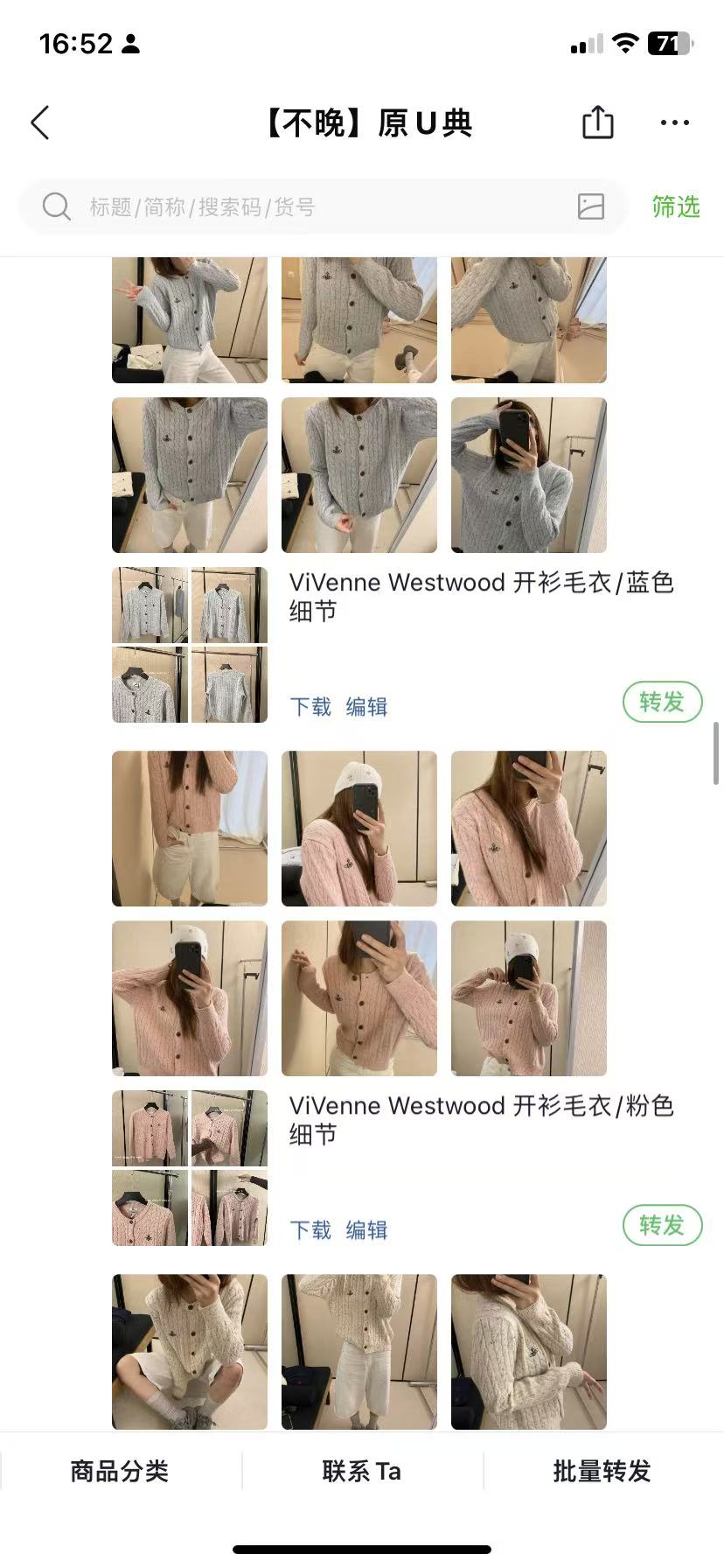This screenshot has width=724, height=1568.
Task: Tap 编辑 on the 粉色 cardigan post
Action: tap(366, 1230)
